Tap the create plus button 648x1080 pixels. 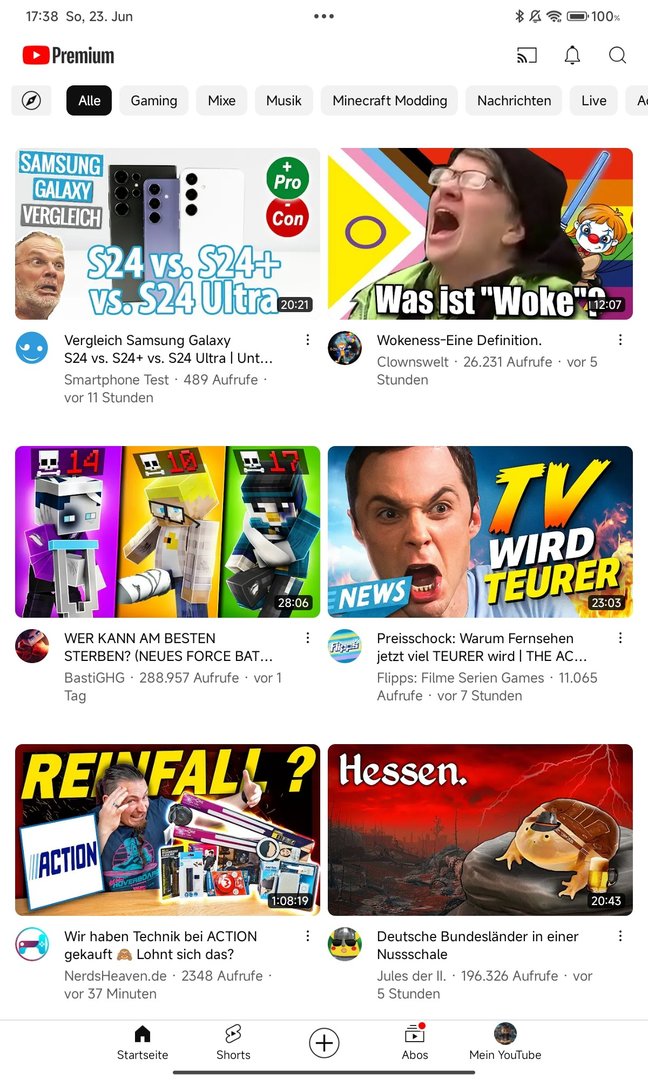324,1043
